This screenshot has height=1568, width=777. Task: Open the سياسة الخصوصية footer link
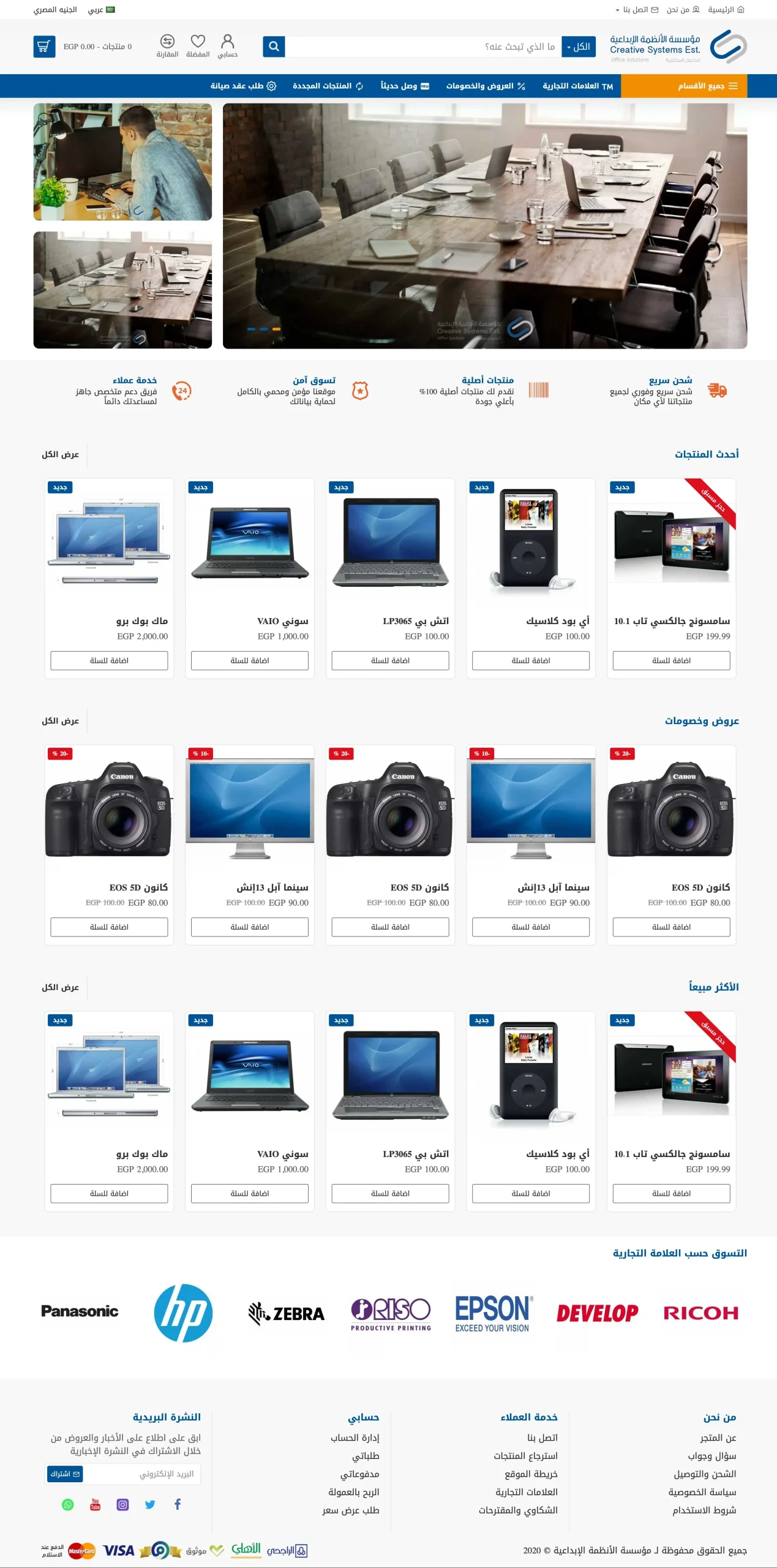click(702, 1492)
